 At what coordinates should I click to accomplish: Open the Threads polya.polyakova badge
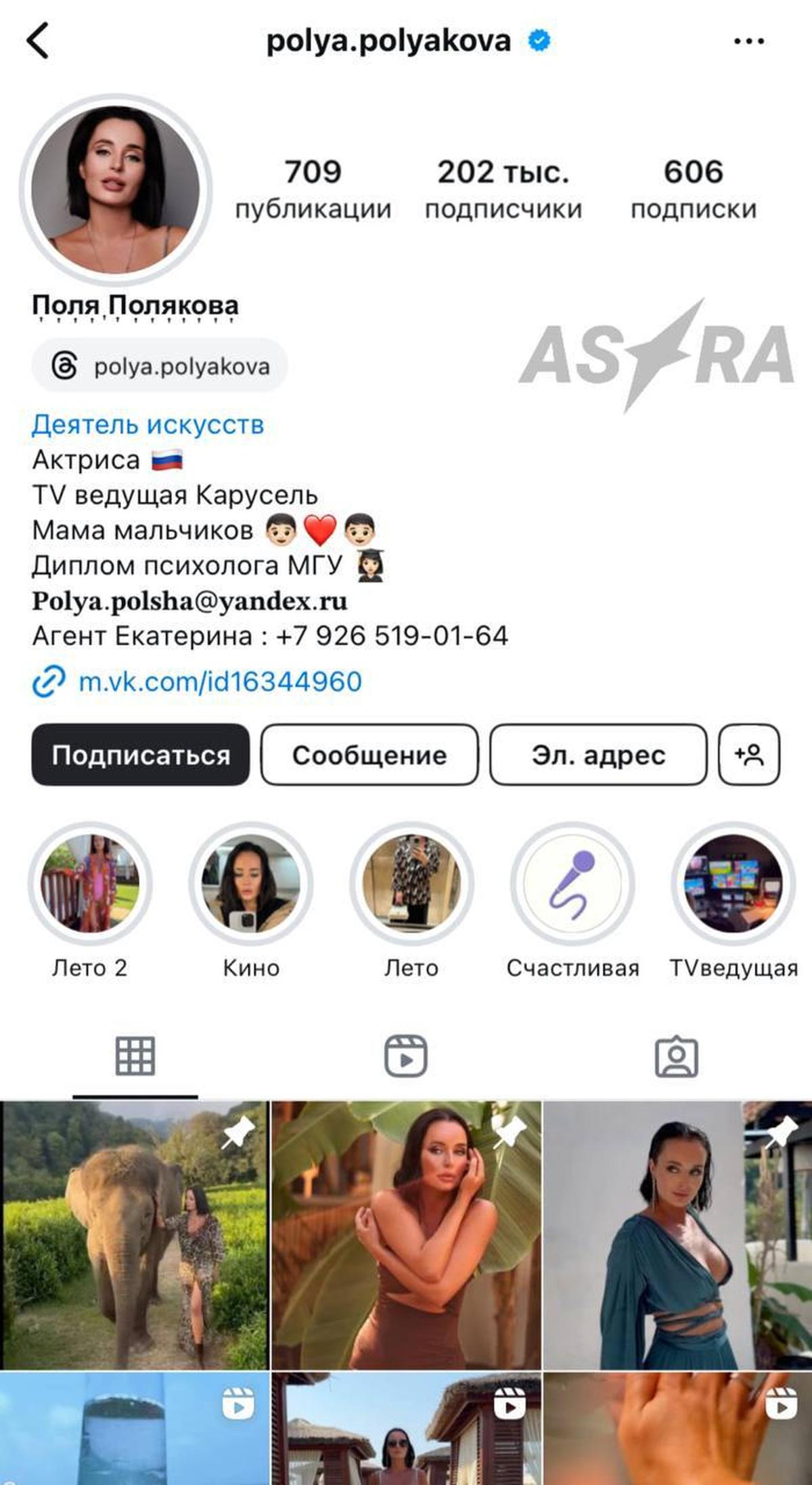(x=160, y=366)
